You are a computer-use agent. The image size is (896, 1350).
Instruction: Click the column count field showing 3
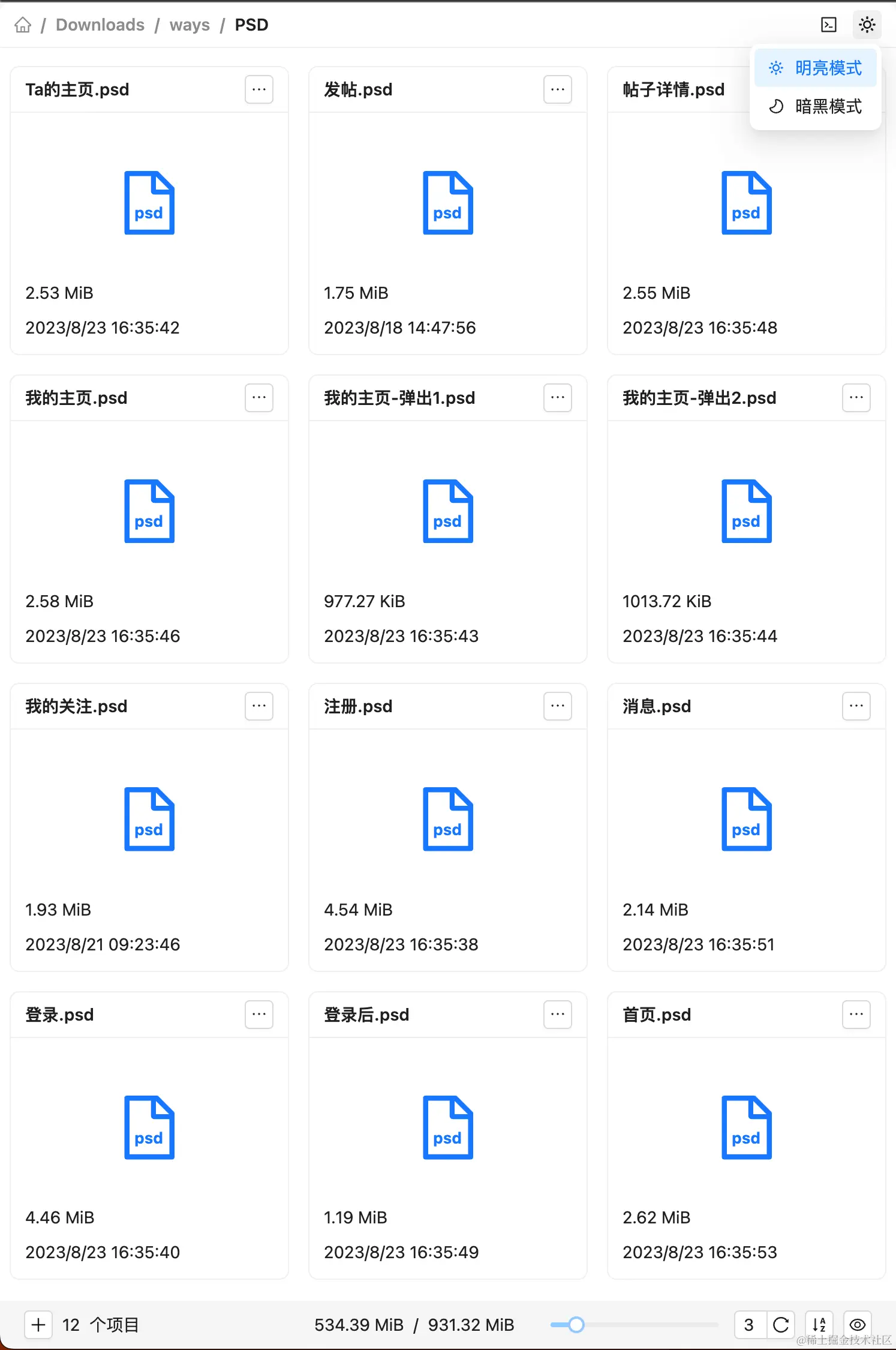[x=748, y=1325]
